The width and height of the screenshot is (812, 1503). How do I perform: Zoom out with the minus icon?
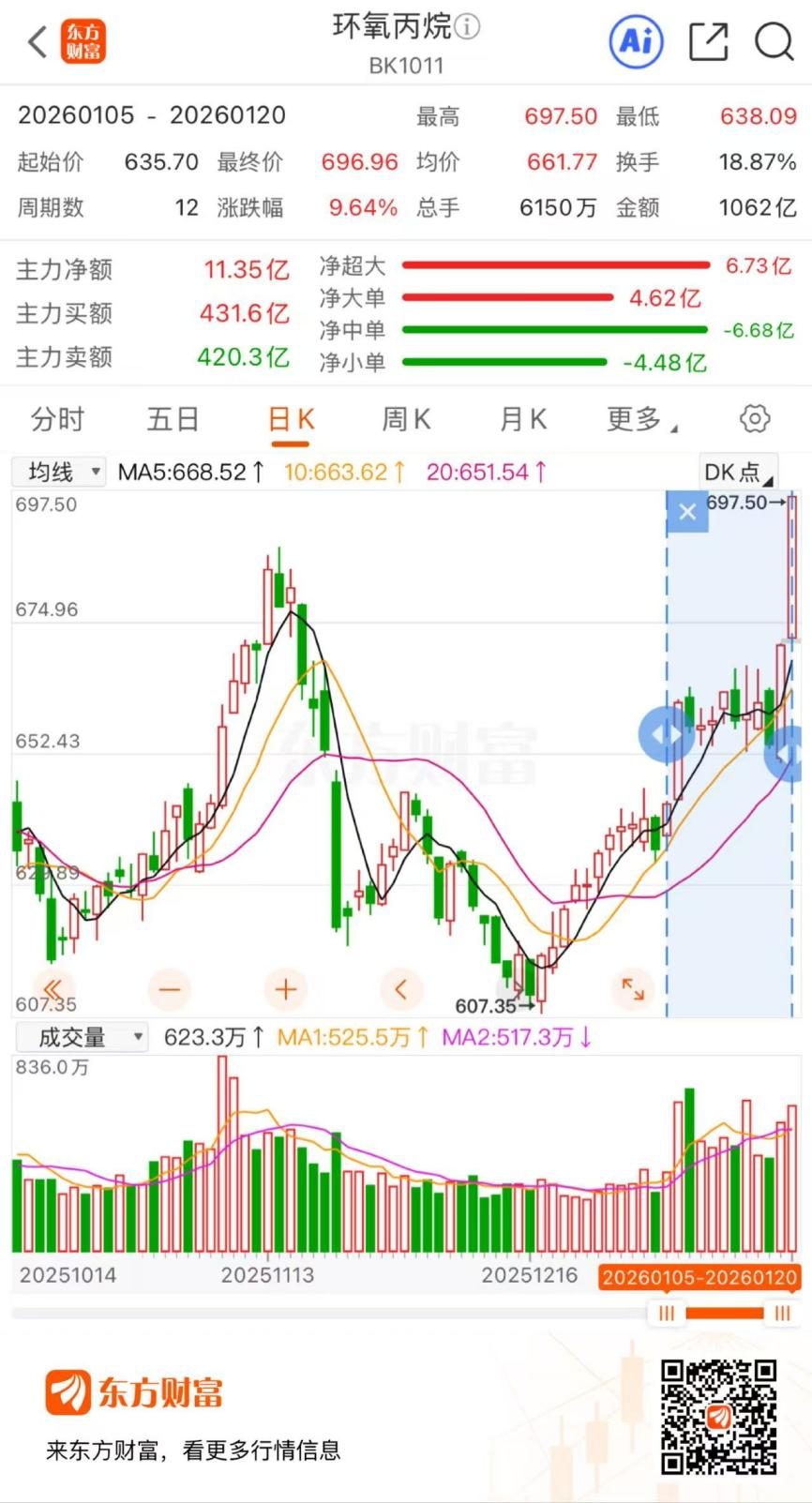coord(169,989)
